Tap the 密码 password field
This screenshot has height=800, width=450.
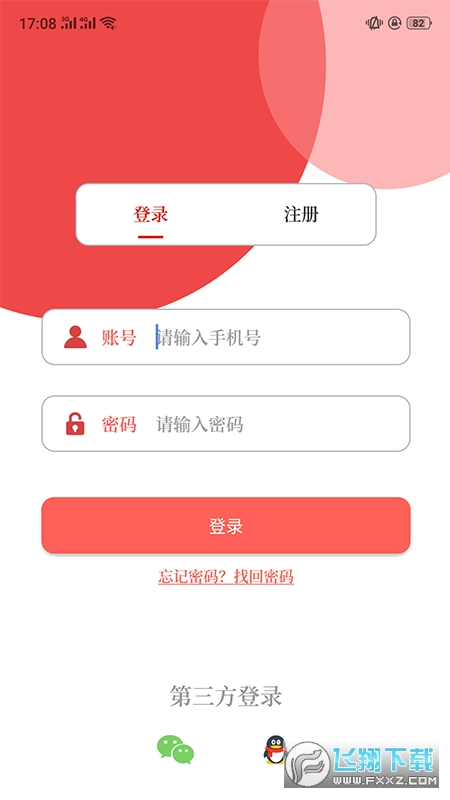coord(226,423)
